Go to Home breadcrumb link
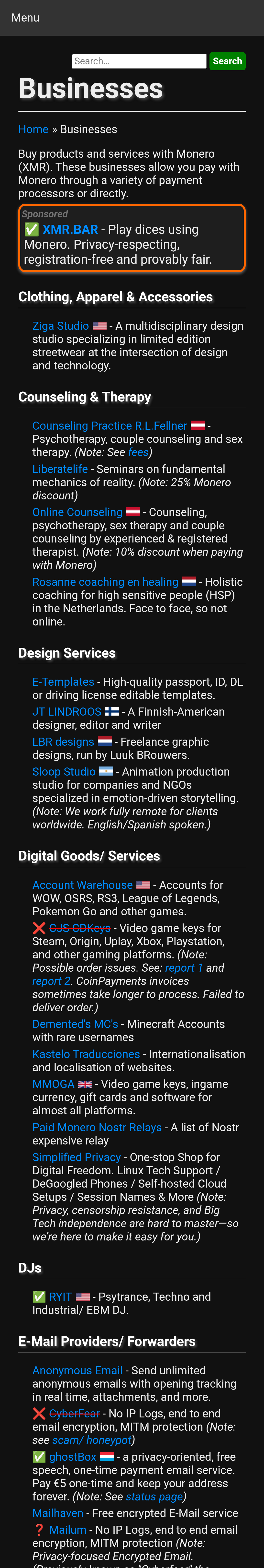Viewport: 264px width, 1568px height. [x=33, y=129]
